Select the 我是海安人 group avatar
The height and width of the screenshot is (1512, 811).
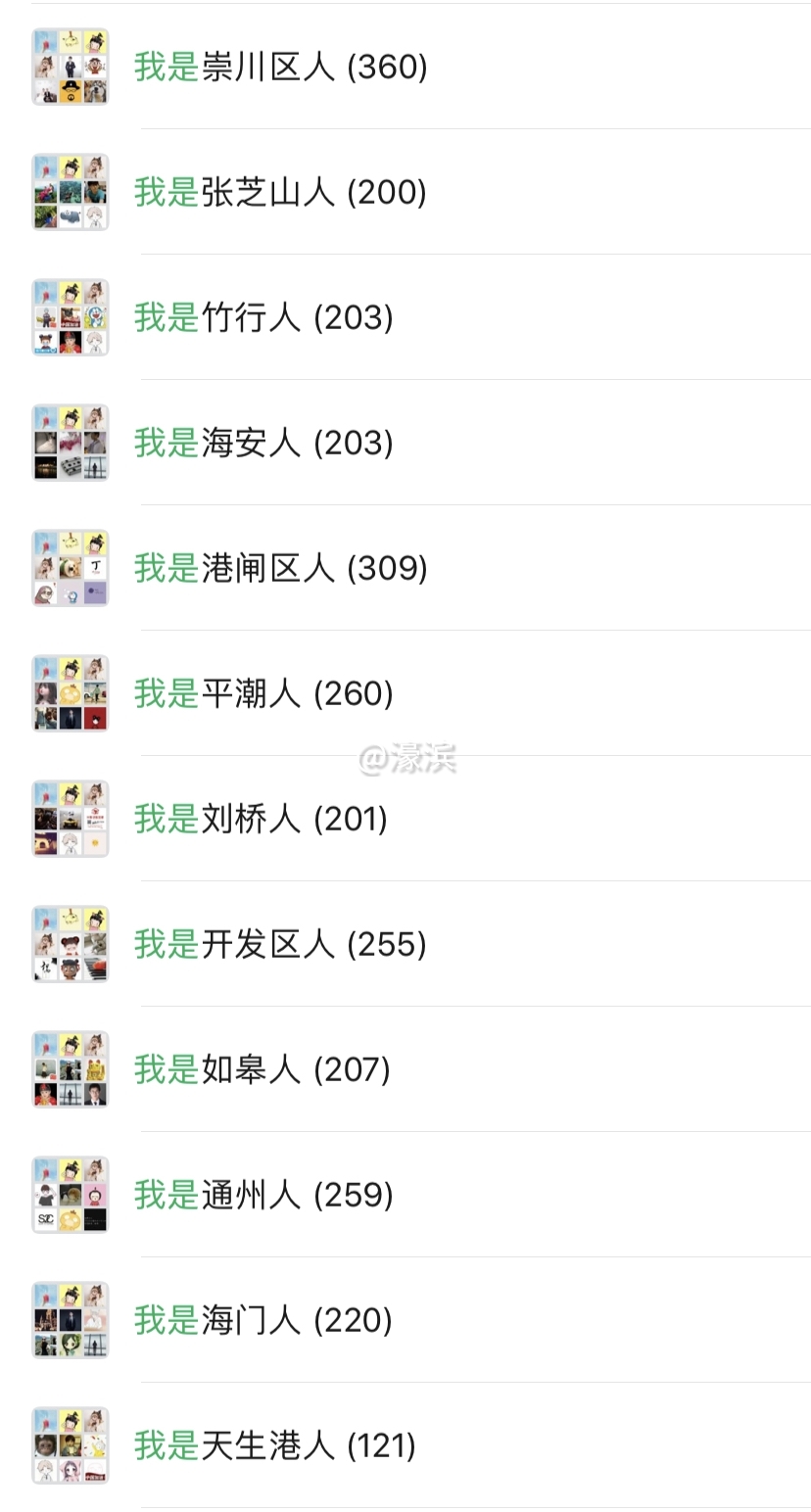tap(70, 444)
